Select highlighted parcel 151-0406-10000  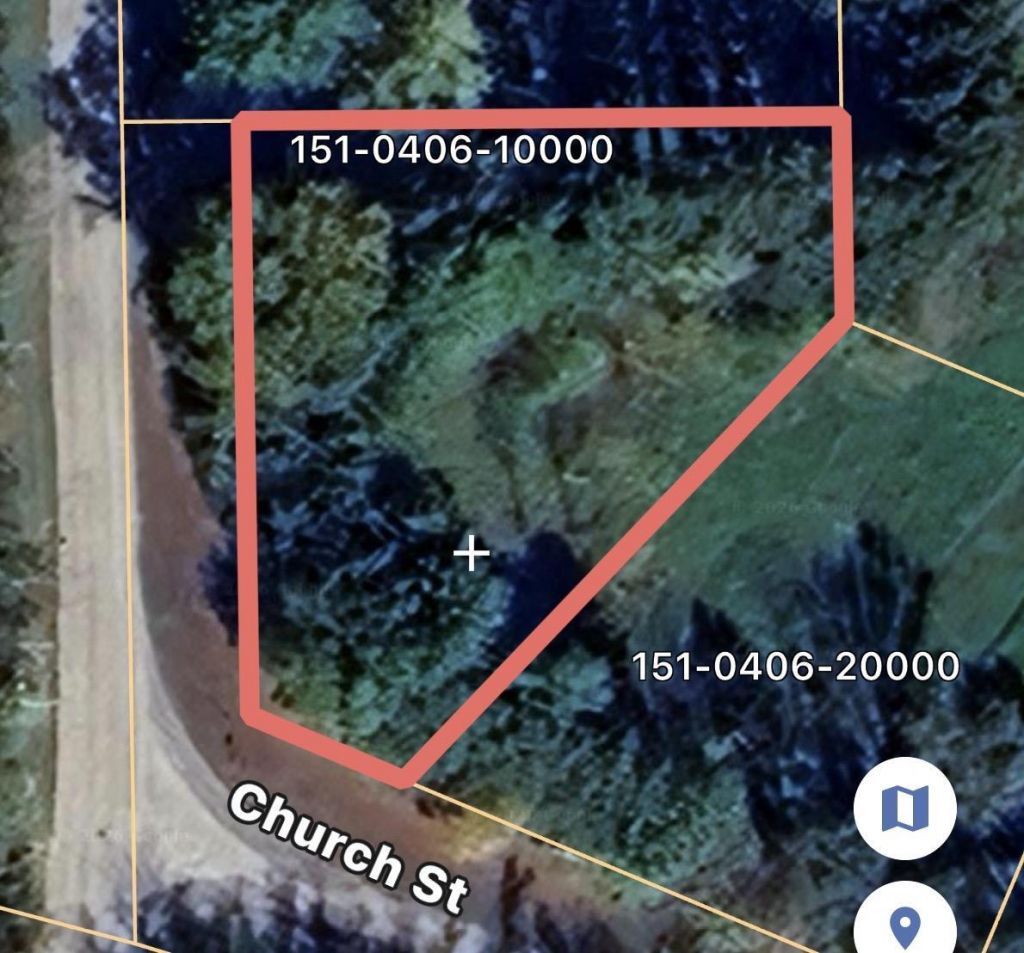[451, 150]
